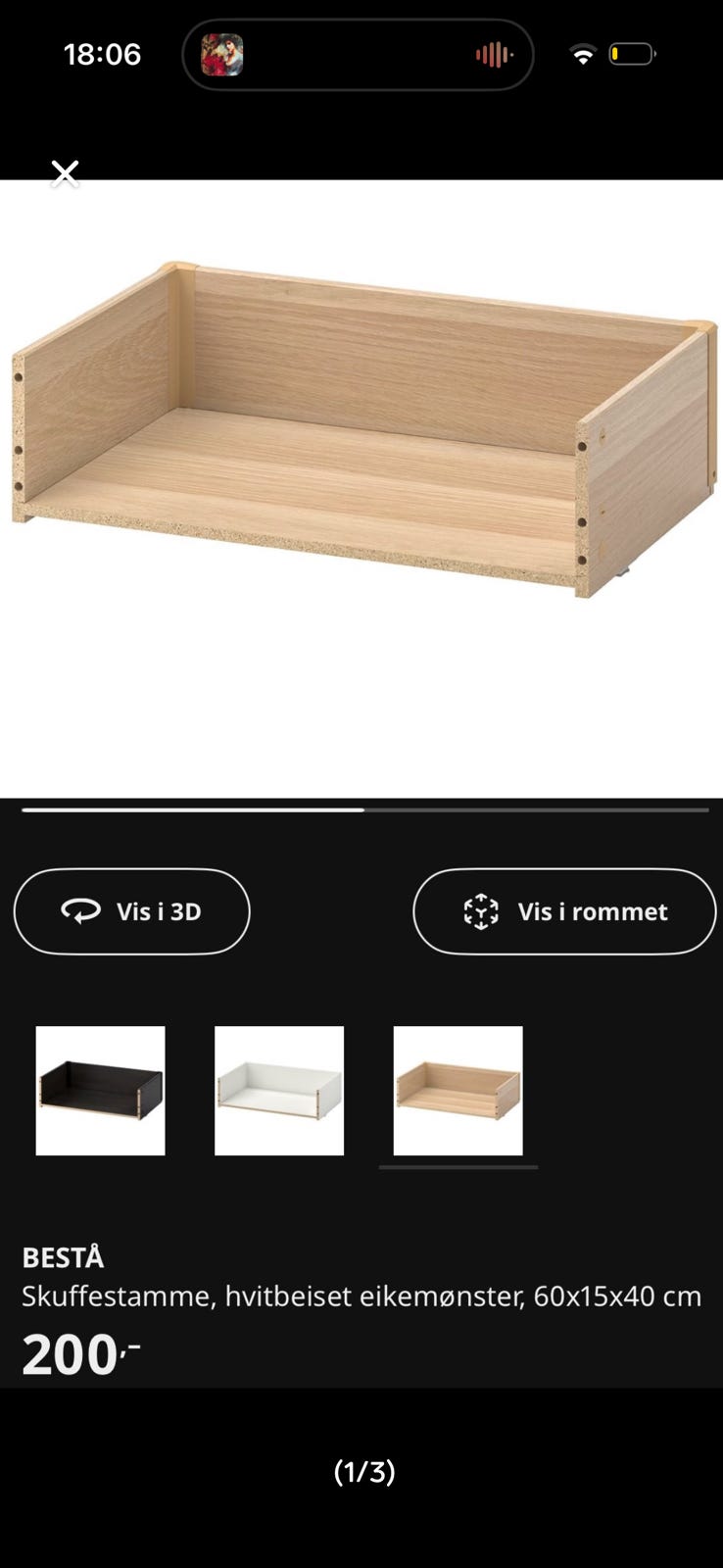This screenshot has height=1568, width=723.
Task: Select the black drawer frame color variant
Action: coord(100,1089)
